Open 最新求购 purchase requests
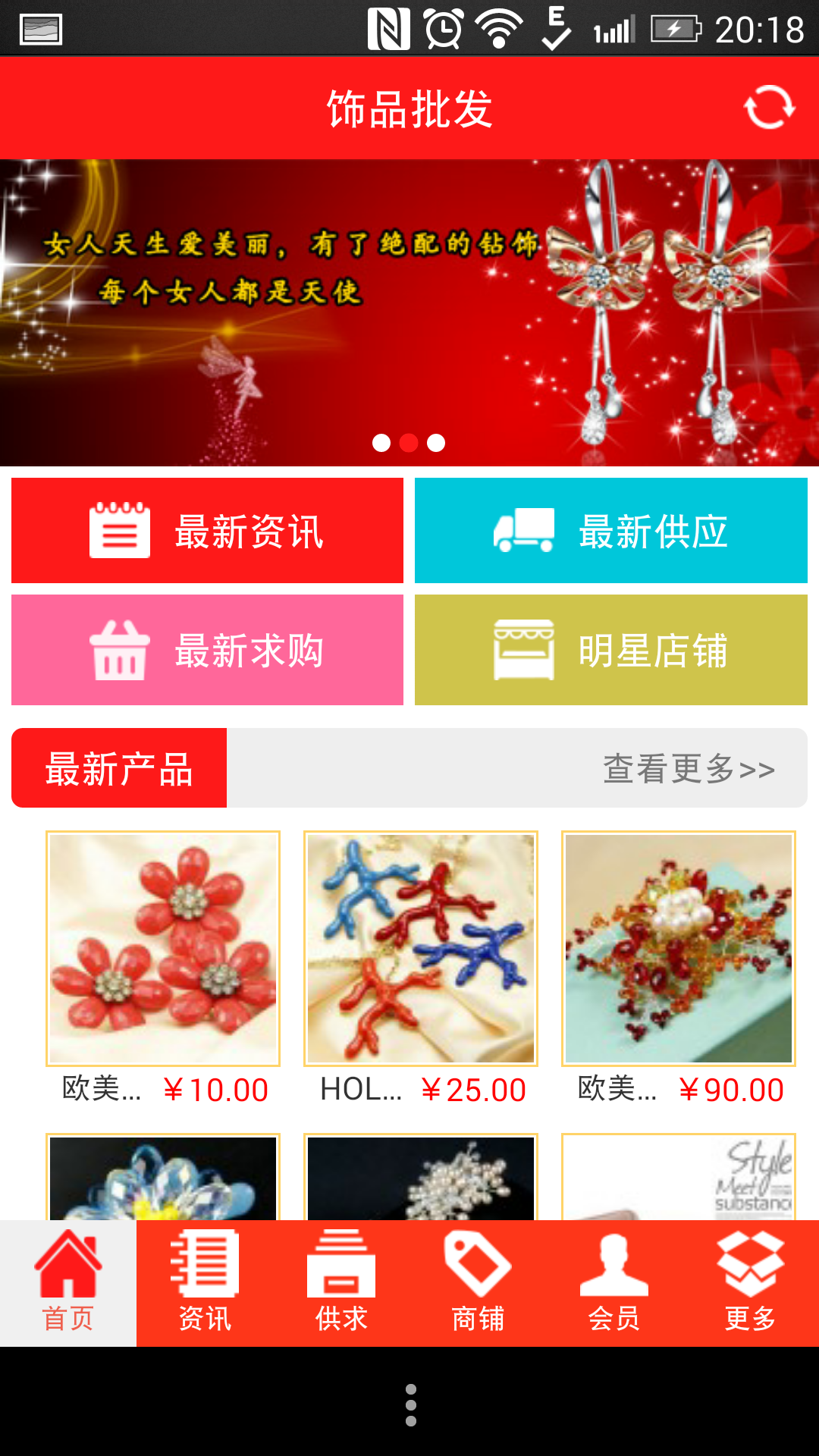 [x=207, y=650]
